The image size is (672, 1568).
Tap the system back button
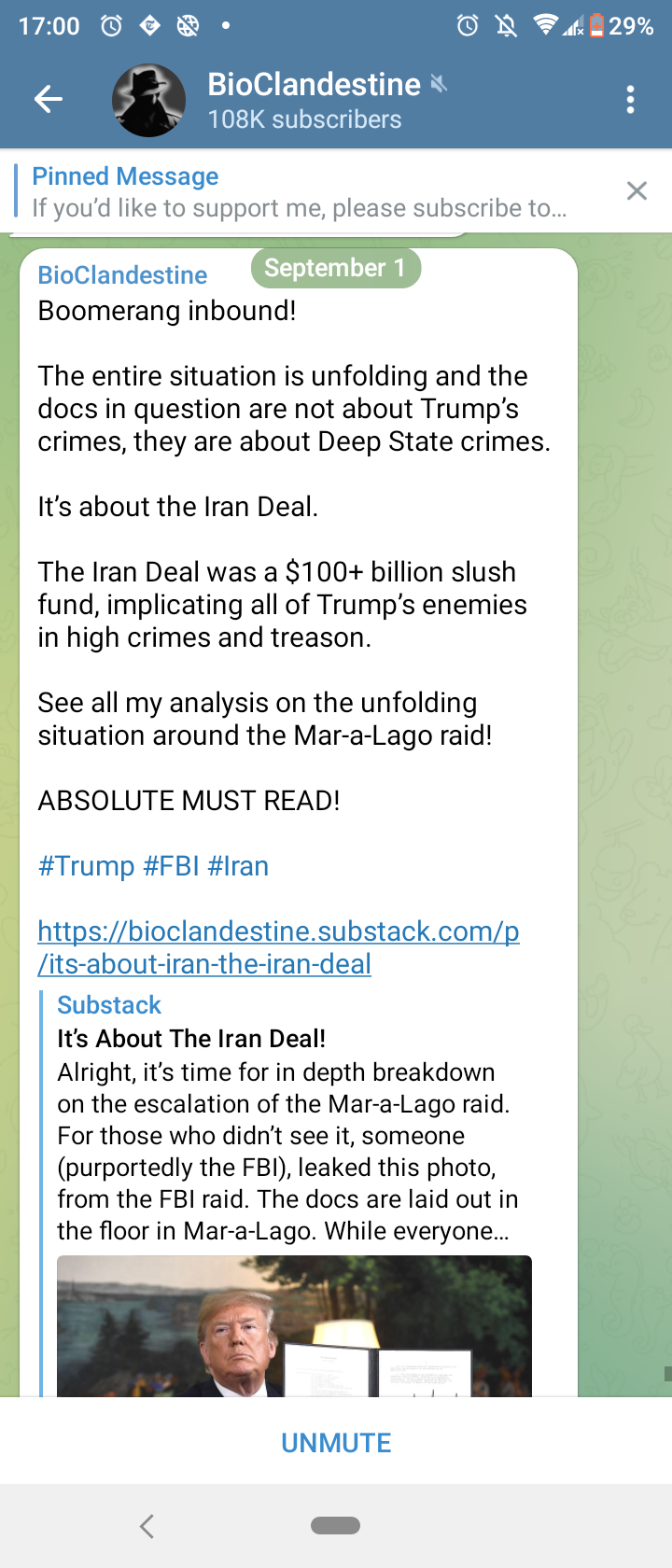[147, 1526]
